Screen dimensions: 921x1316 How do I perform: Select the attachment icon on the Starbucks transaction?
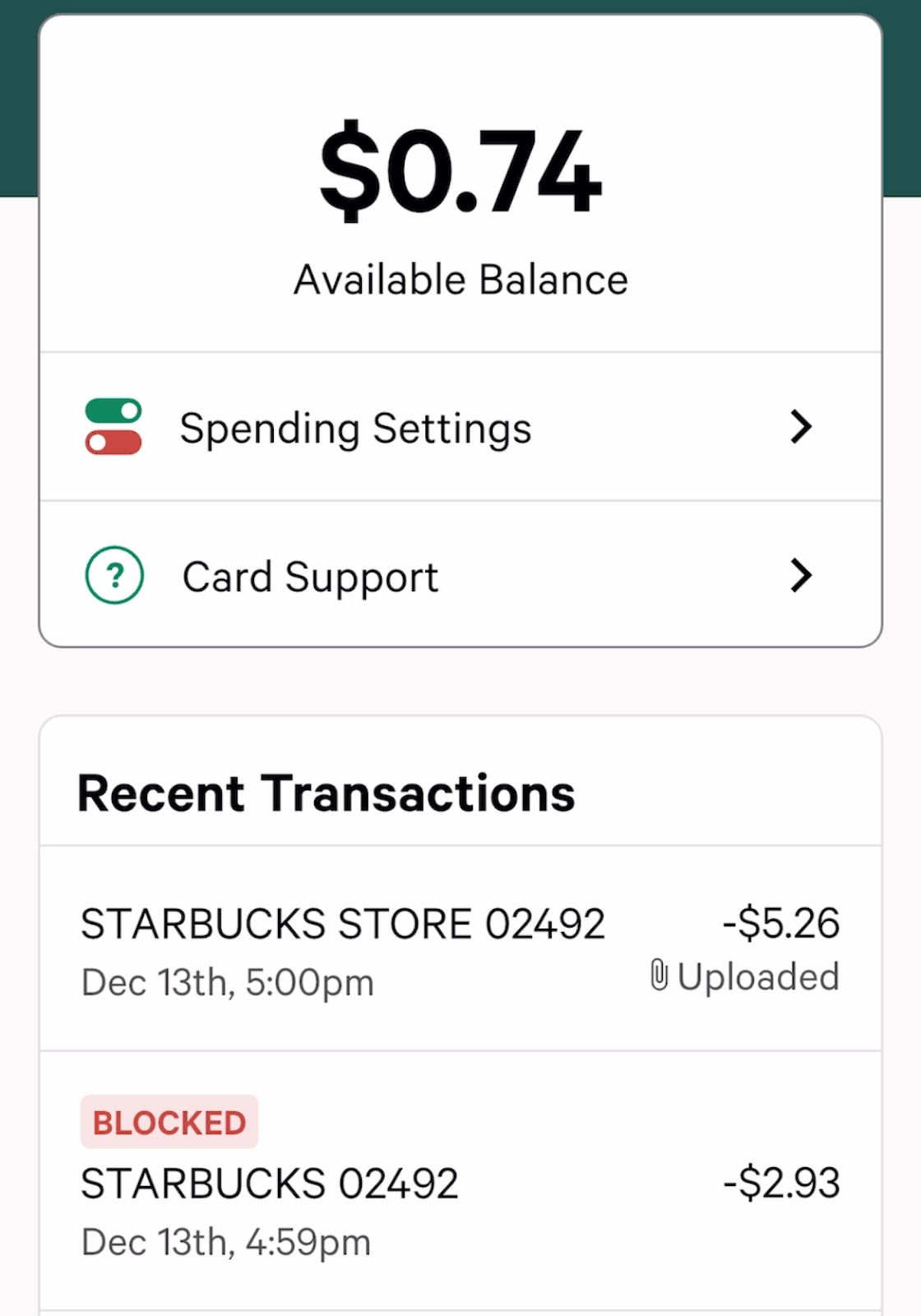(x=658, y=976)
